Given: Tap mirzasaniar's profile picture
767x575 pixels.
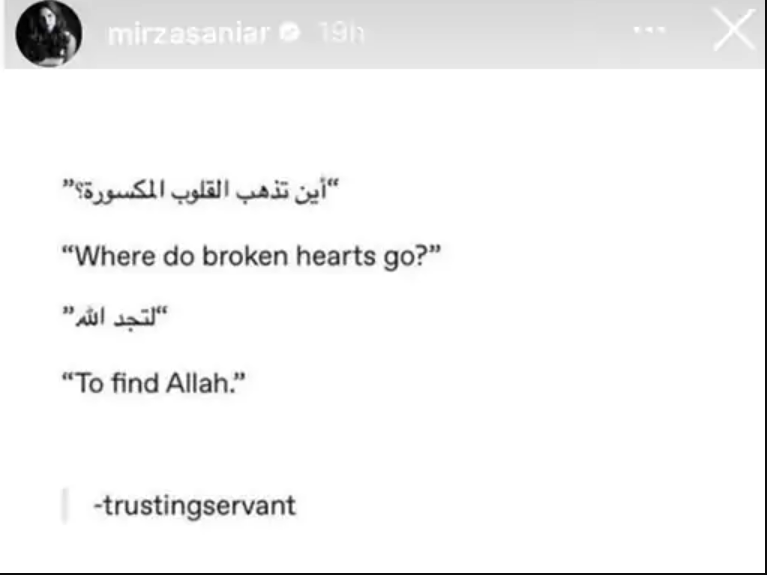Looking at the screenshot, I should 49,33.
